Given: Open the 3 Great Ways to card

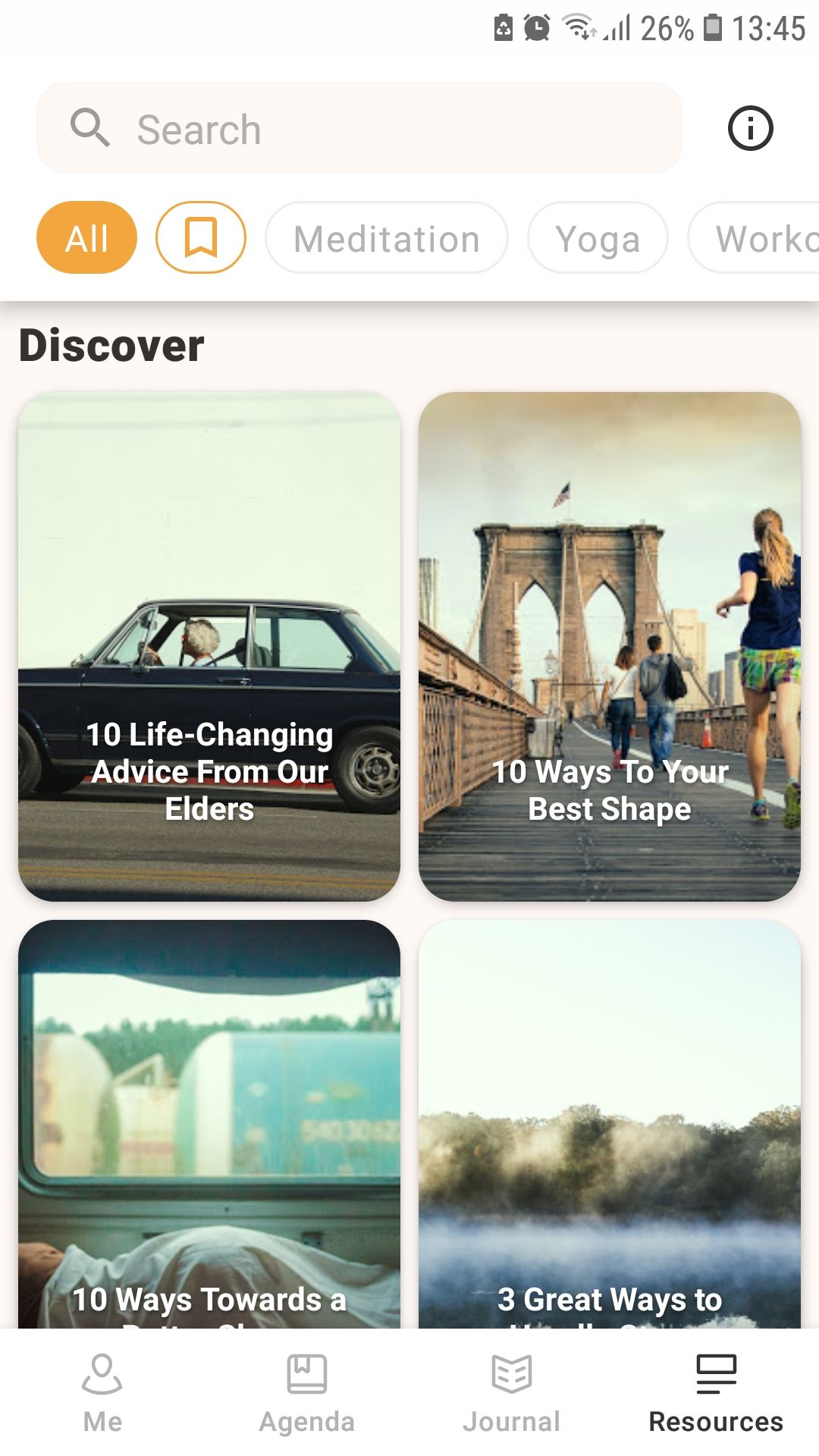Looking at the screenshot, I should [x=610, y=1122].
